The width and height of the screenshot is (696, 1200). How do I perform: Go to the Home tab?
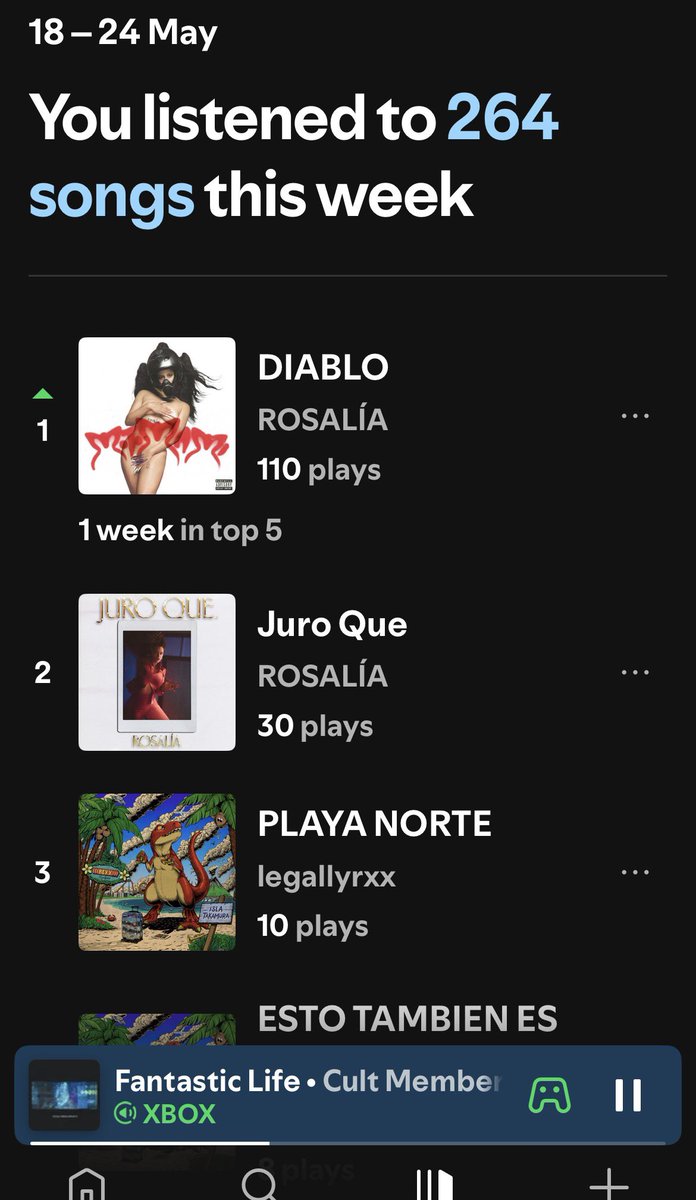coord(86,1184)
